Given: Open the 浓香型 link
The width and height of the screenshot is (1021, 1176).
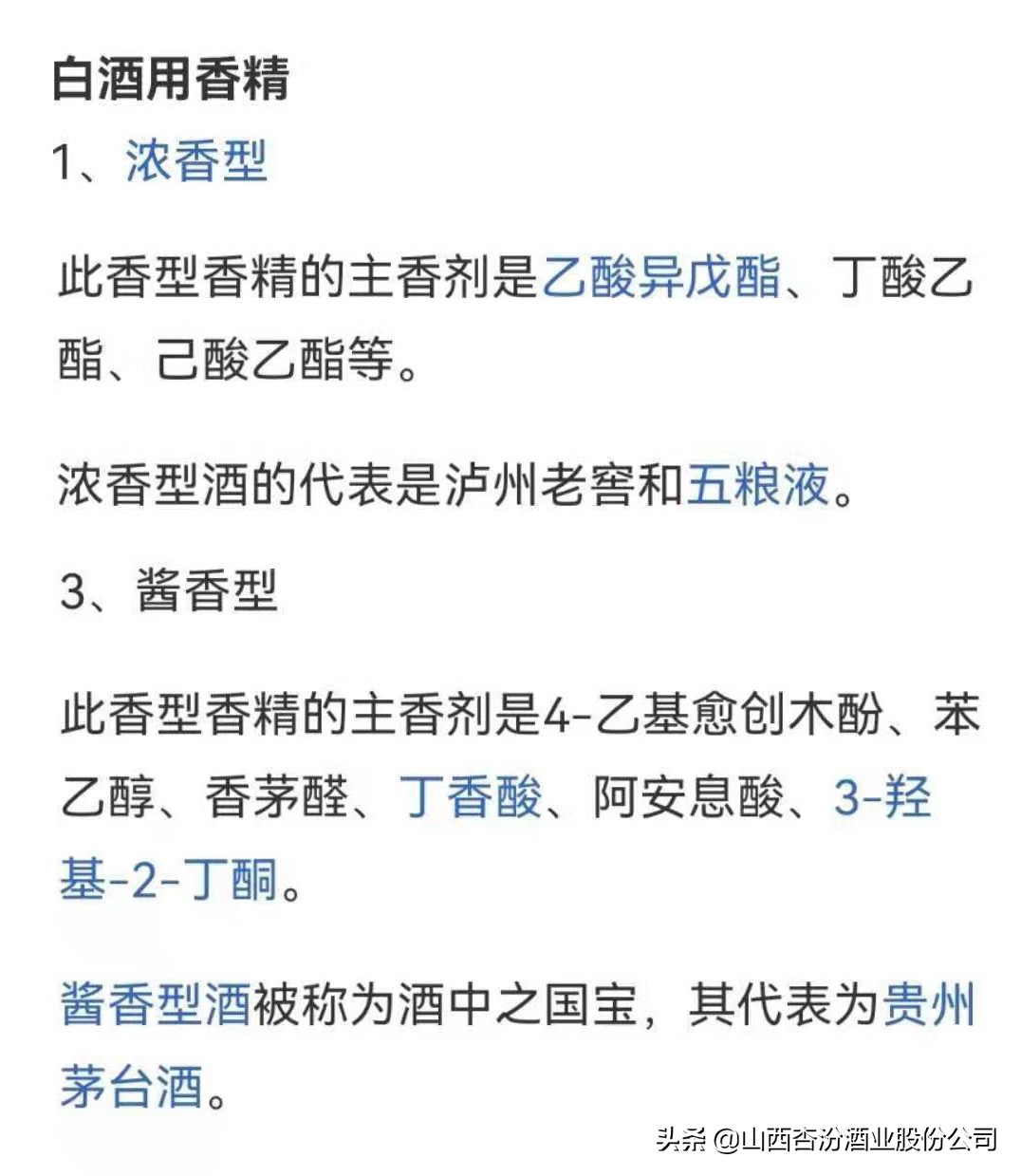Looking at the screenshot, I should pos(196,160).
